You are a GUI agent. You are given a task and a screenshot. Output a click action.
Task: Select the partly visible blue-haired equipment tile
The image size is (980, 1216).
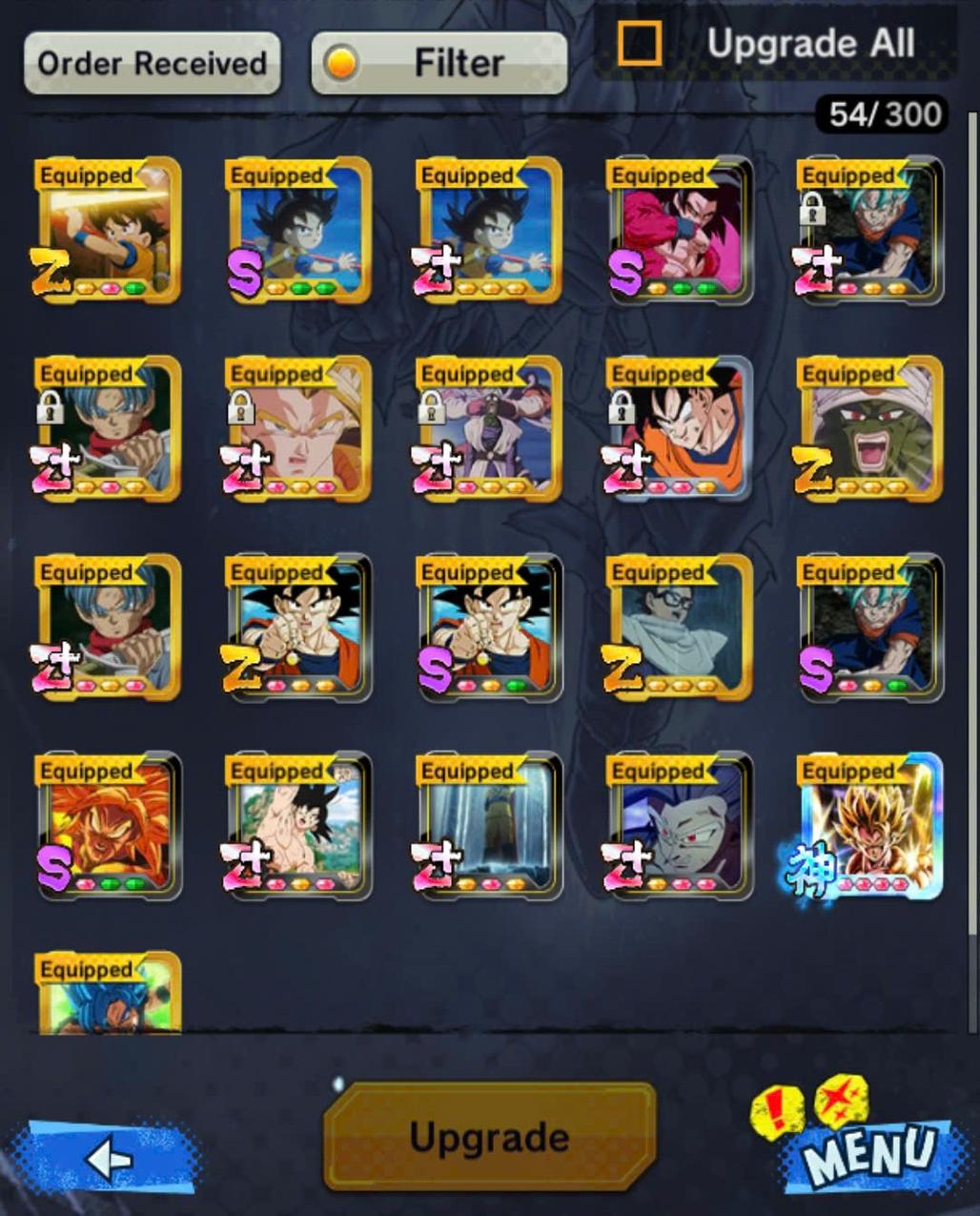[107, 997]
